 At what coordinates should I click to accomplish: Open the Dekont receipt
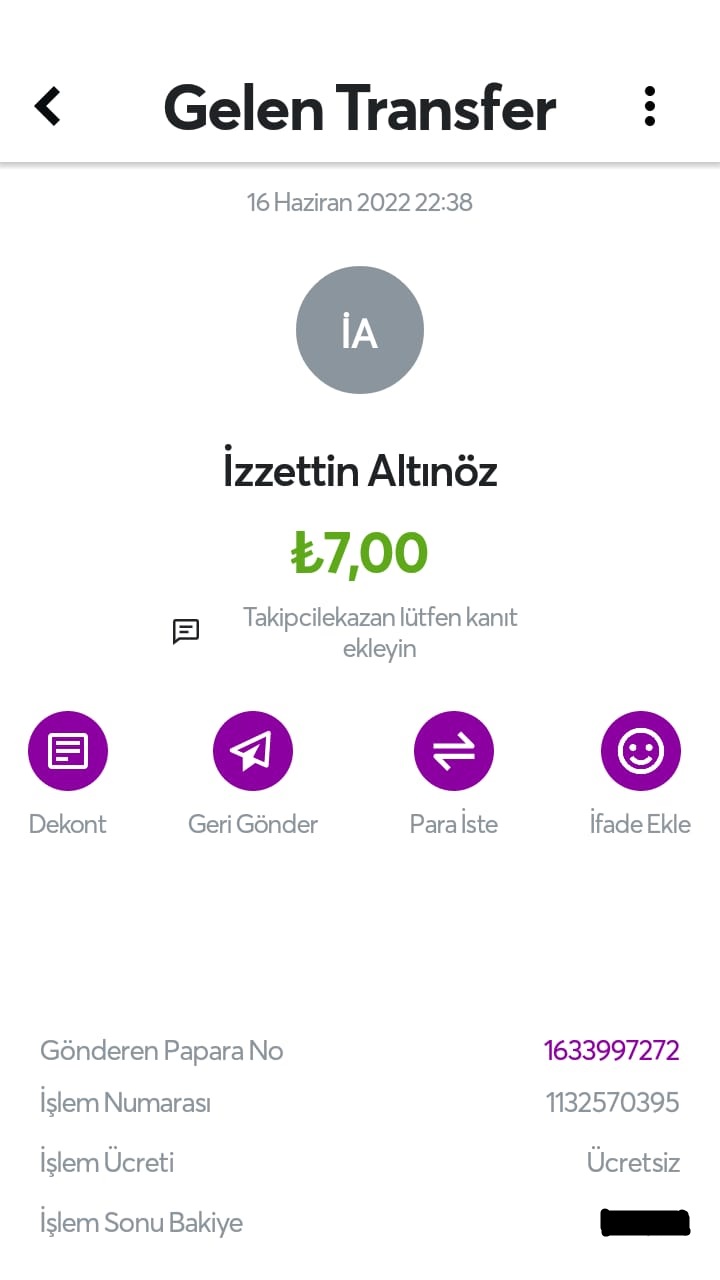pyautogui.click(x=68, y=751)
